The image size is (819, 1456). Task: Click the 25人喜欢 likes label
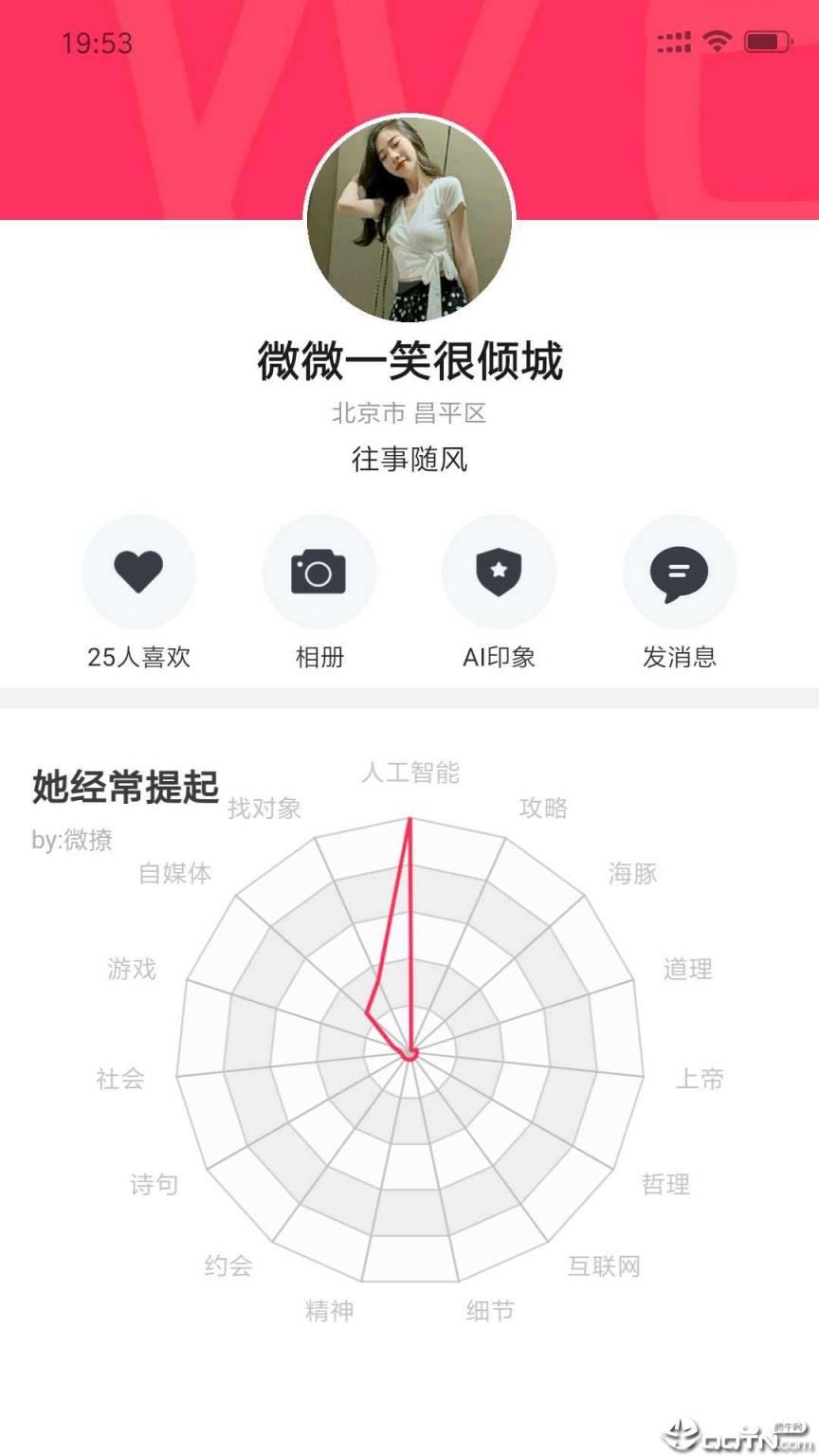pyautogui.click(x=139, y=657)
